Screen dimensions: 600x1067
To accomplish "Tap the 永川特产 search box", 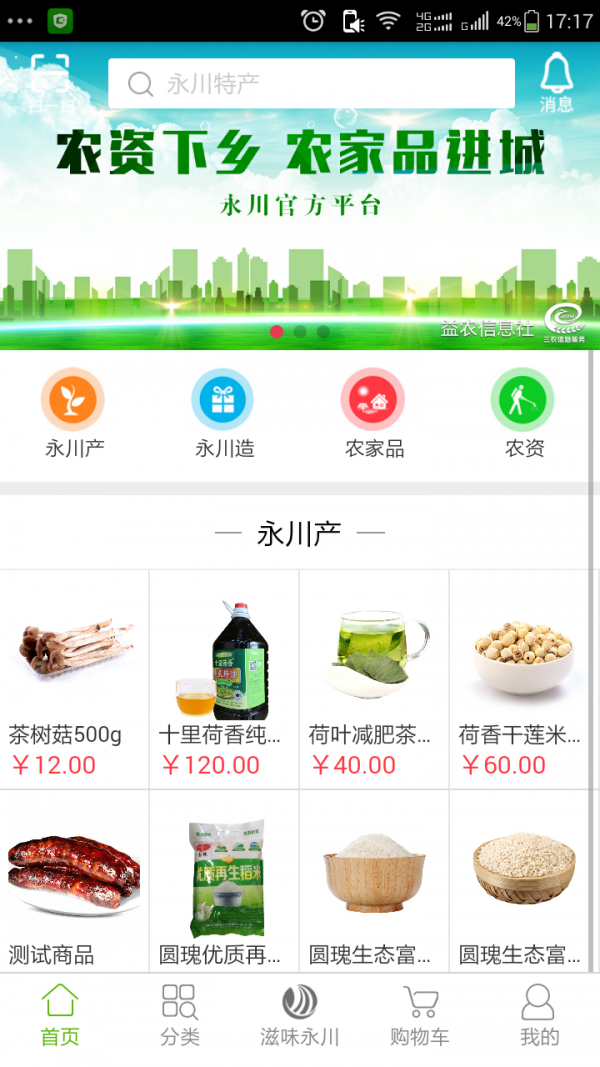I will pos(311,84).
